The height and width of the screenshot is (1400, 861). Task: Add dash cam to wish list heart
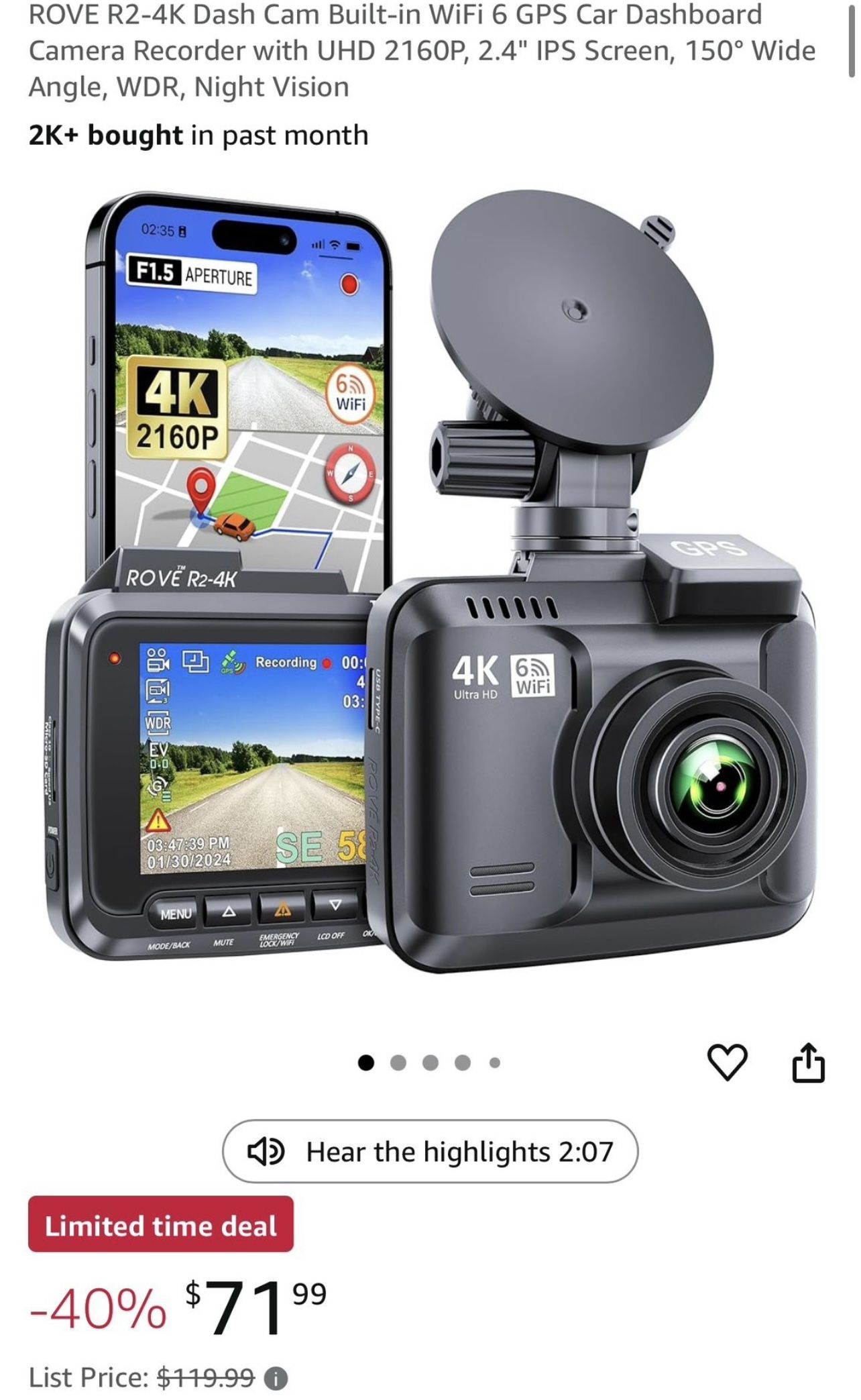(727, 1062)
